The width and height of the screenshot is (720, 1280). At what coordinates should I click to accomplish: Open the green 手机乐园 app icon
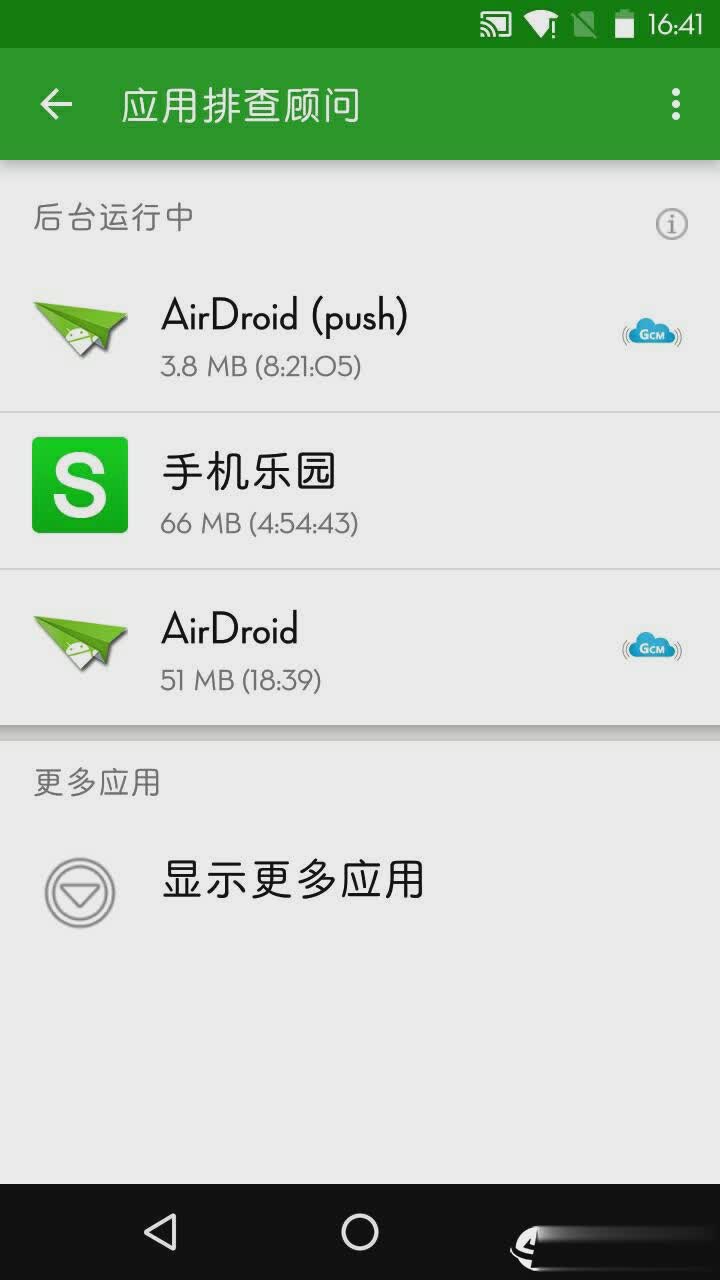[80, 485]
